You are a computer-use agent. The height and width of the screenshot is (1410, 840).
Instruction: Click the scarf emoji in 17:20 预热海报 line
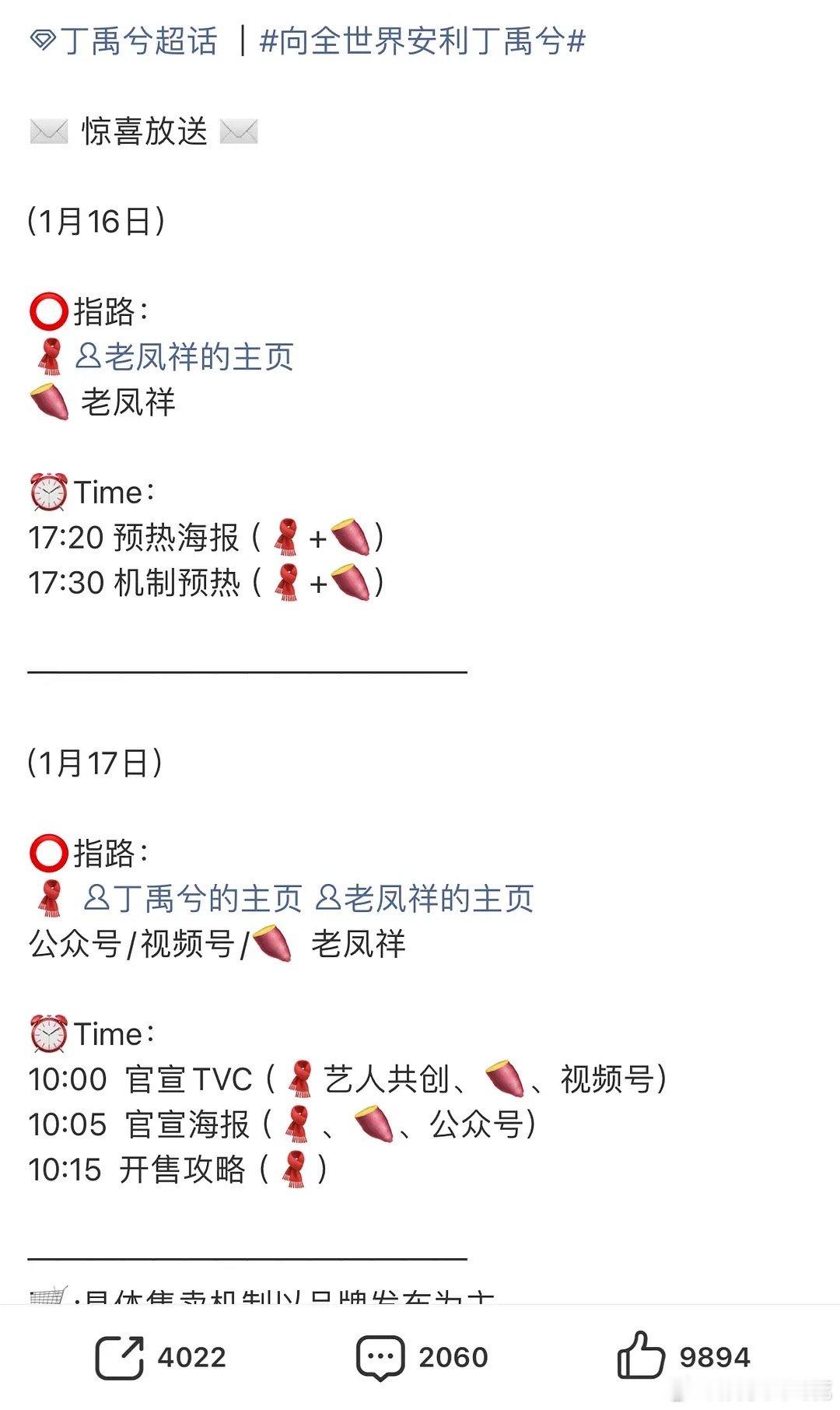click(287, 538)
